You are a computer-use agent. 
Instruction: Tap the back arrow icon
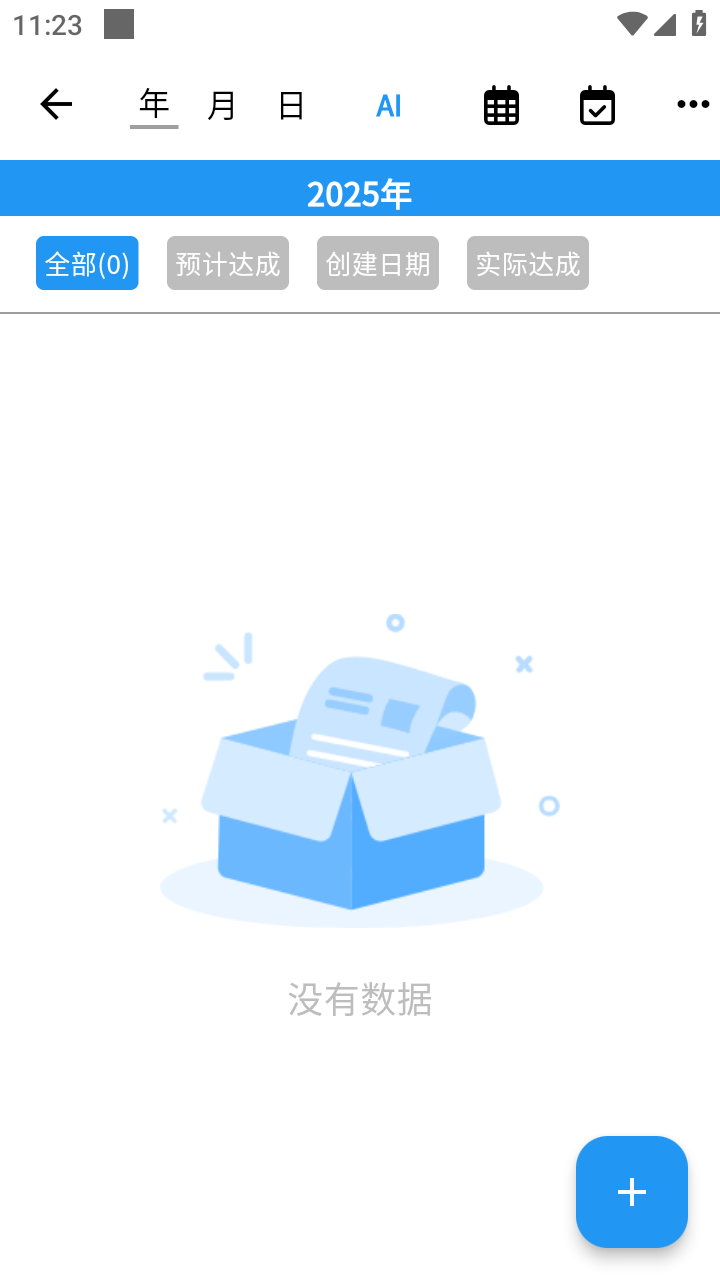pos(56,104)
